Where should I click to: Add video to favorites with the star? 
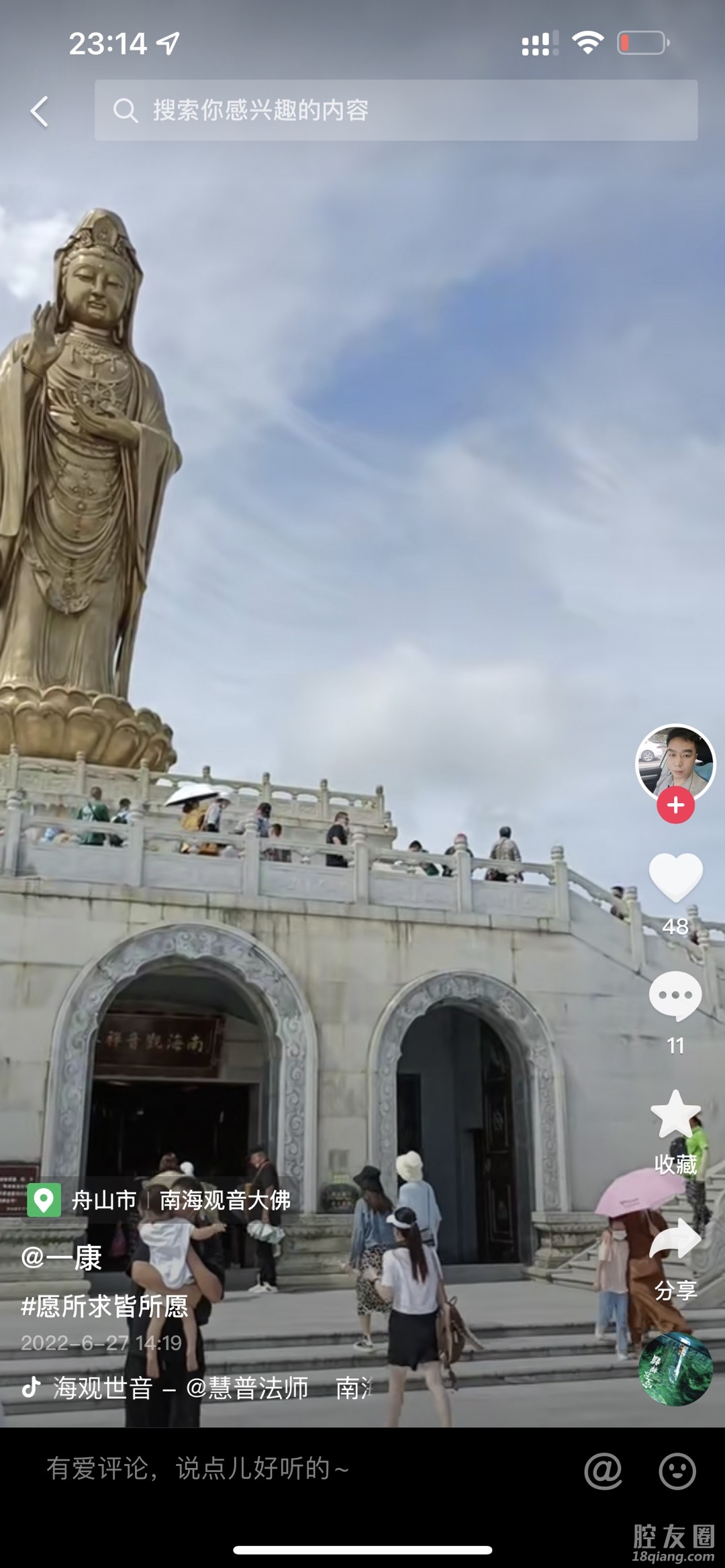click(x=675, y=1115)
